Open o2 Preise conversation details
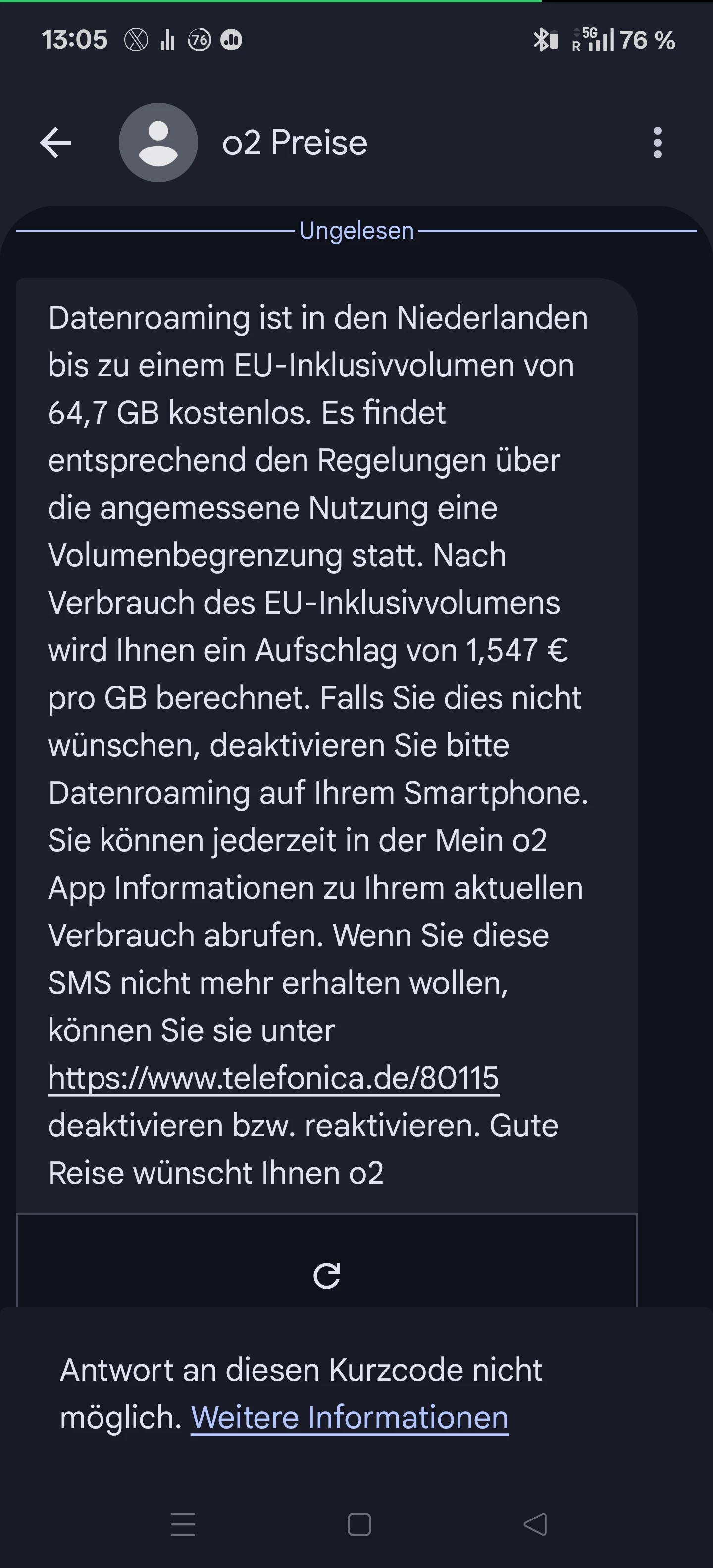The width and height of the screenshot is (713, 1568). [295, 143]
